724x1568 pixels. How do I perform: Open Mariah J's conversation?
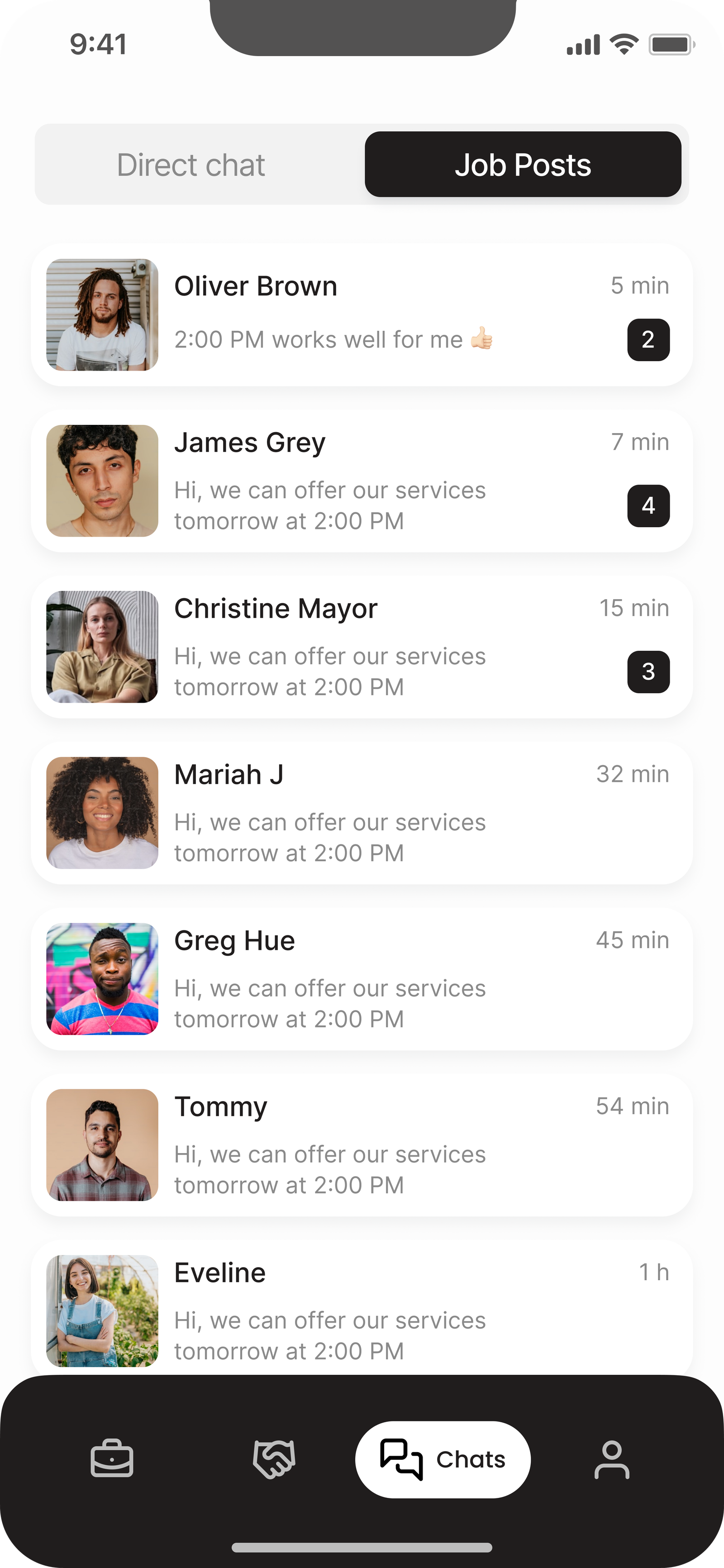(362, 813)
